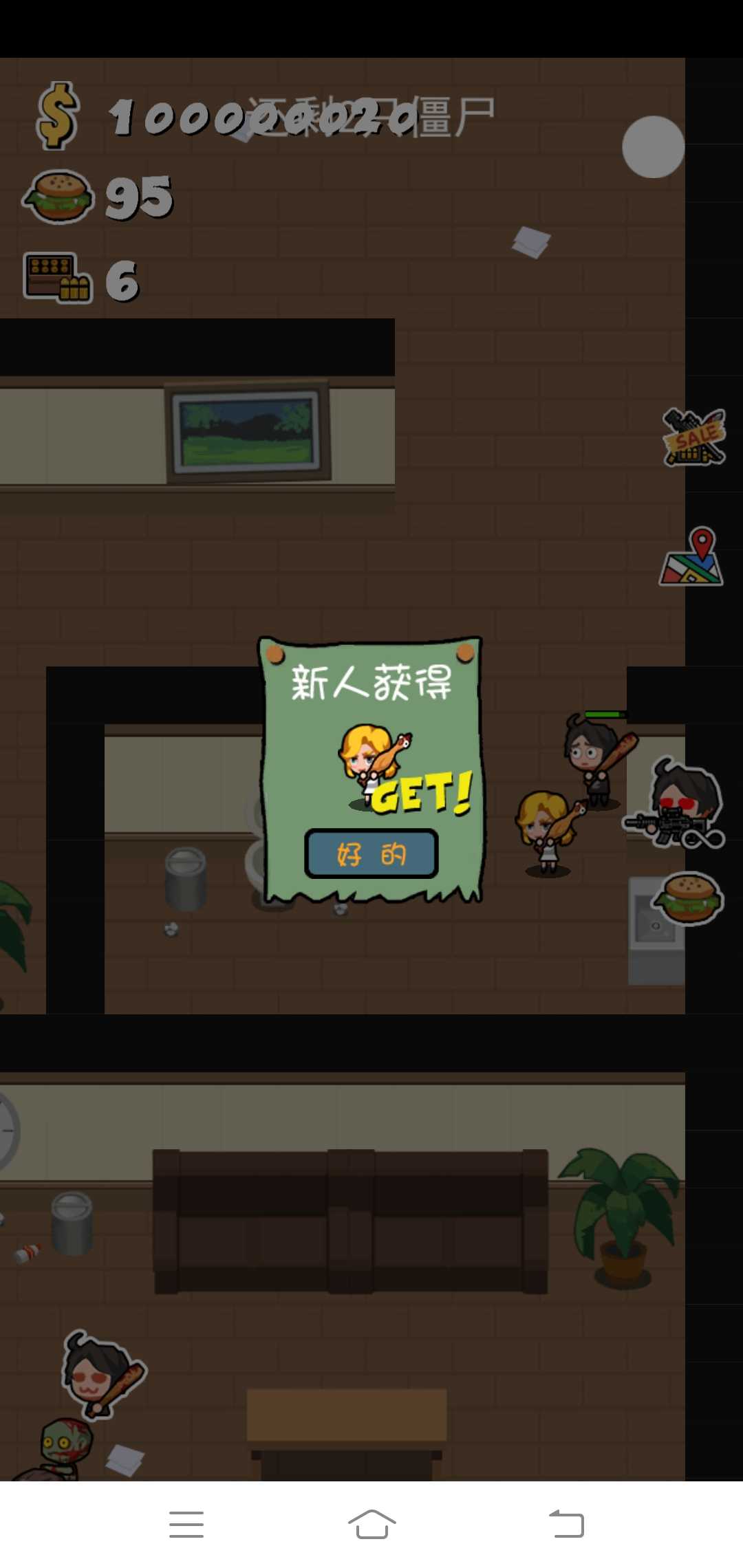The width and height of the screenshot is (743, 1568).
Task: Select the rifle gunner character icon
Action: tap(678, 805)
